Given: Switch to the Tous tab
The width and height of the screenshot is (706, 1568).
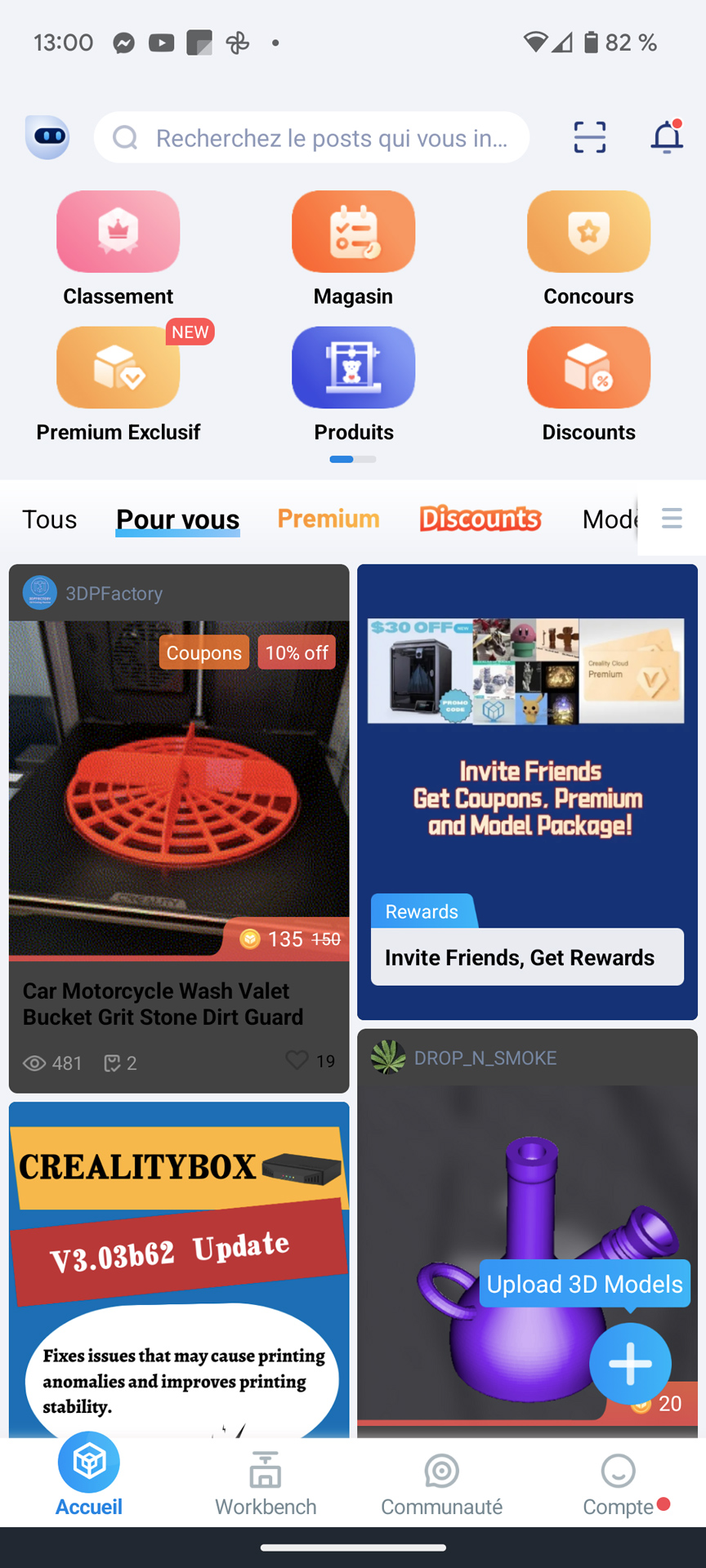Looking at the screenshot, I should (50, 519).
